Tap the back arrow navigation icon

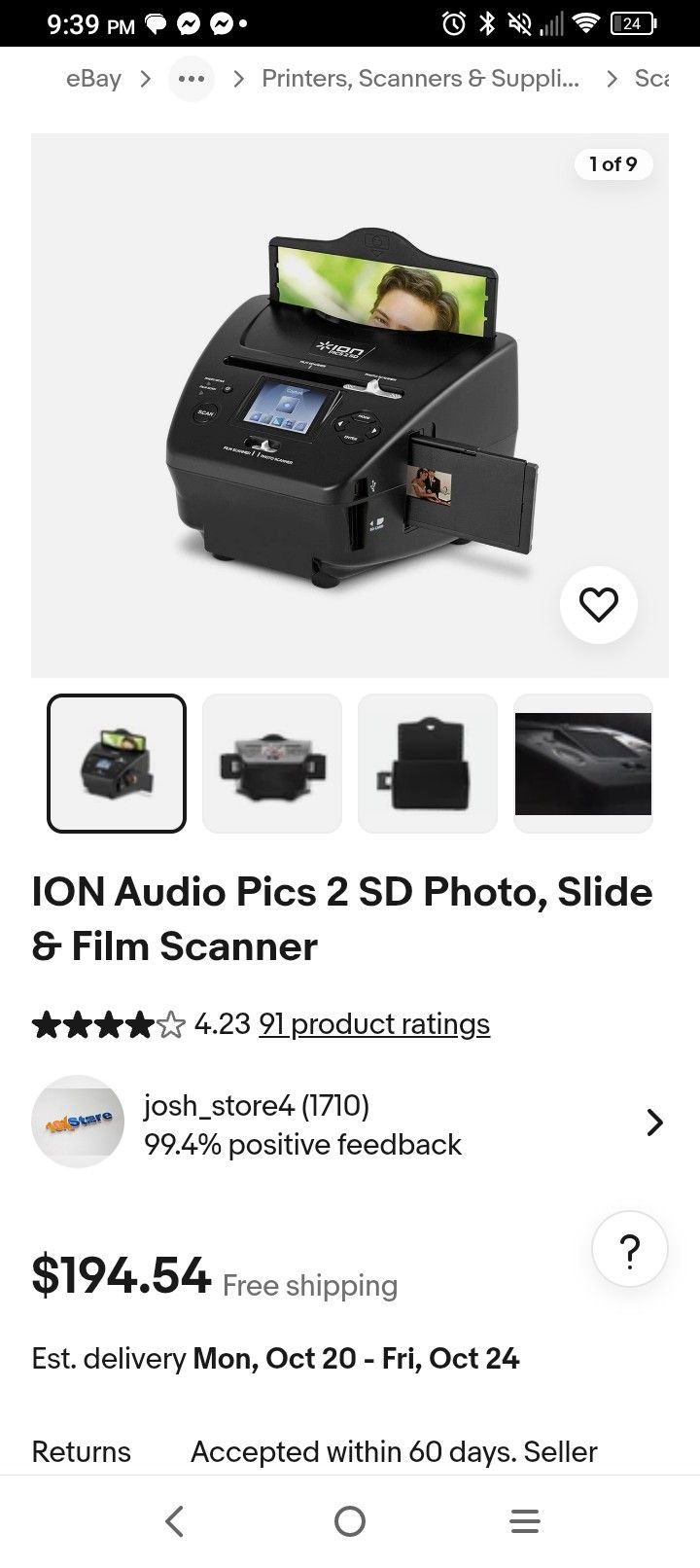click(175, 1520)
